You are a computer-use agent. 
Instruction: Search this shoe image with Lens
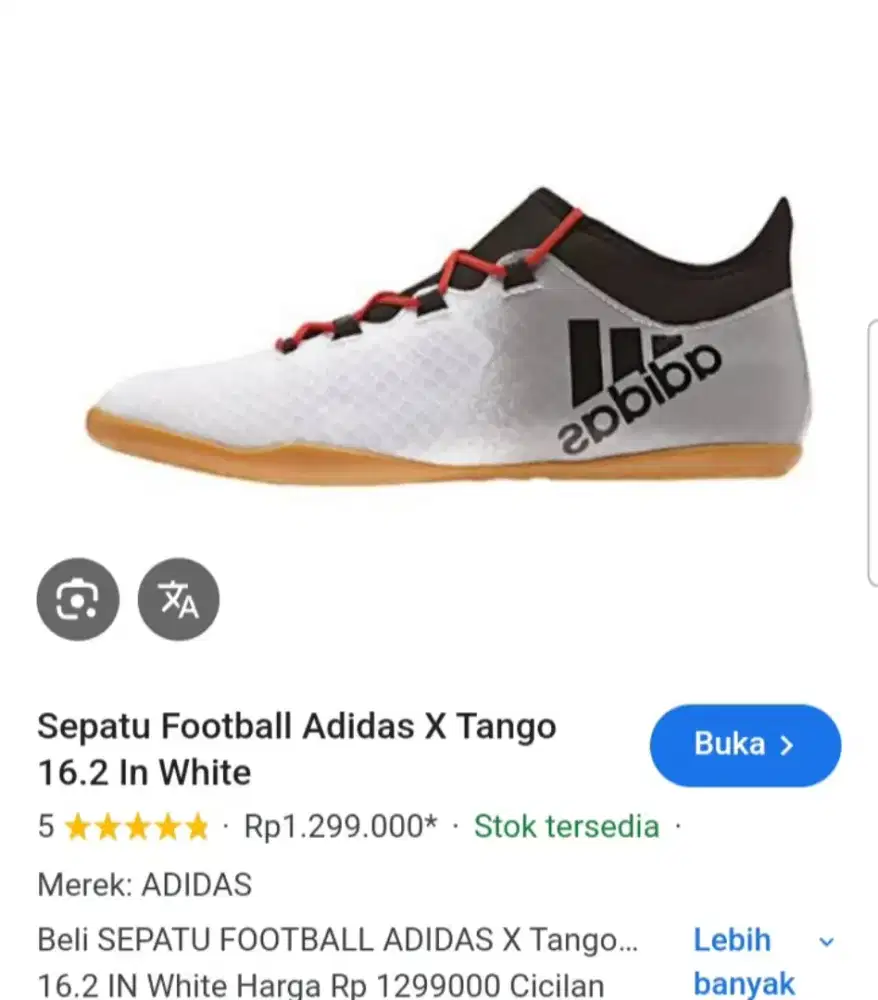(78, 600)
